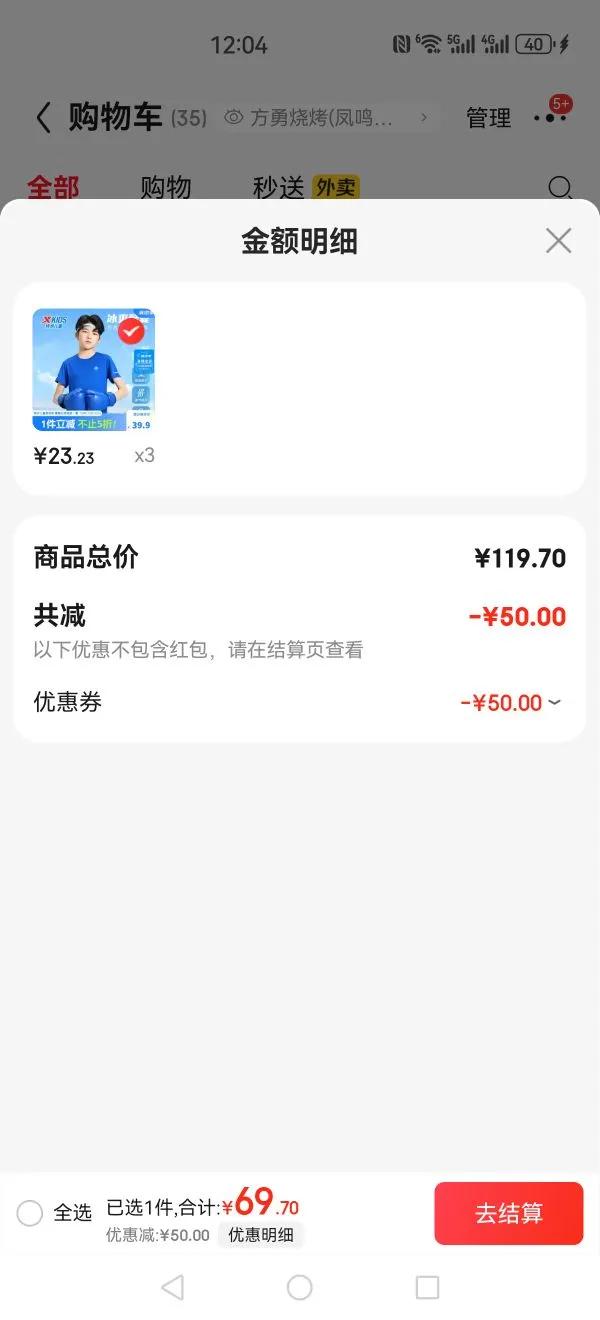Tap the system home button

pos(299,1287)
